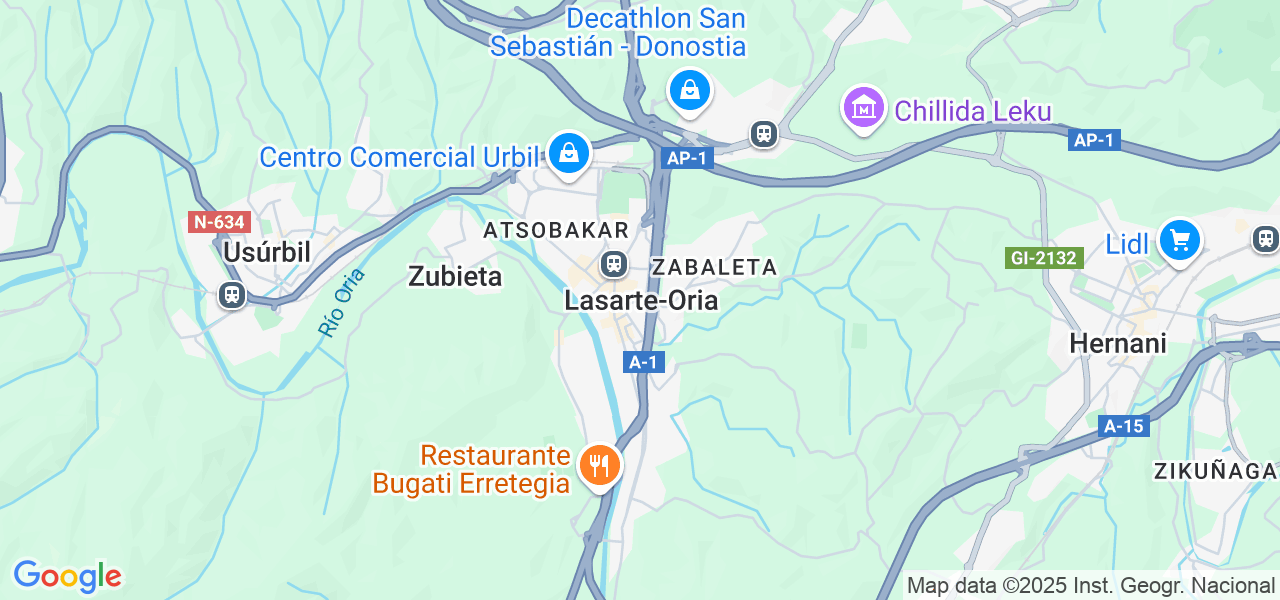Open the Chillida Leku museum pin
1280x600 pixels.
pos(864,107)
